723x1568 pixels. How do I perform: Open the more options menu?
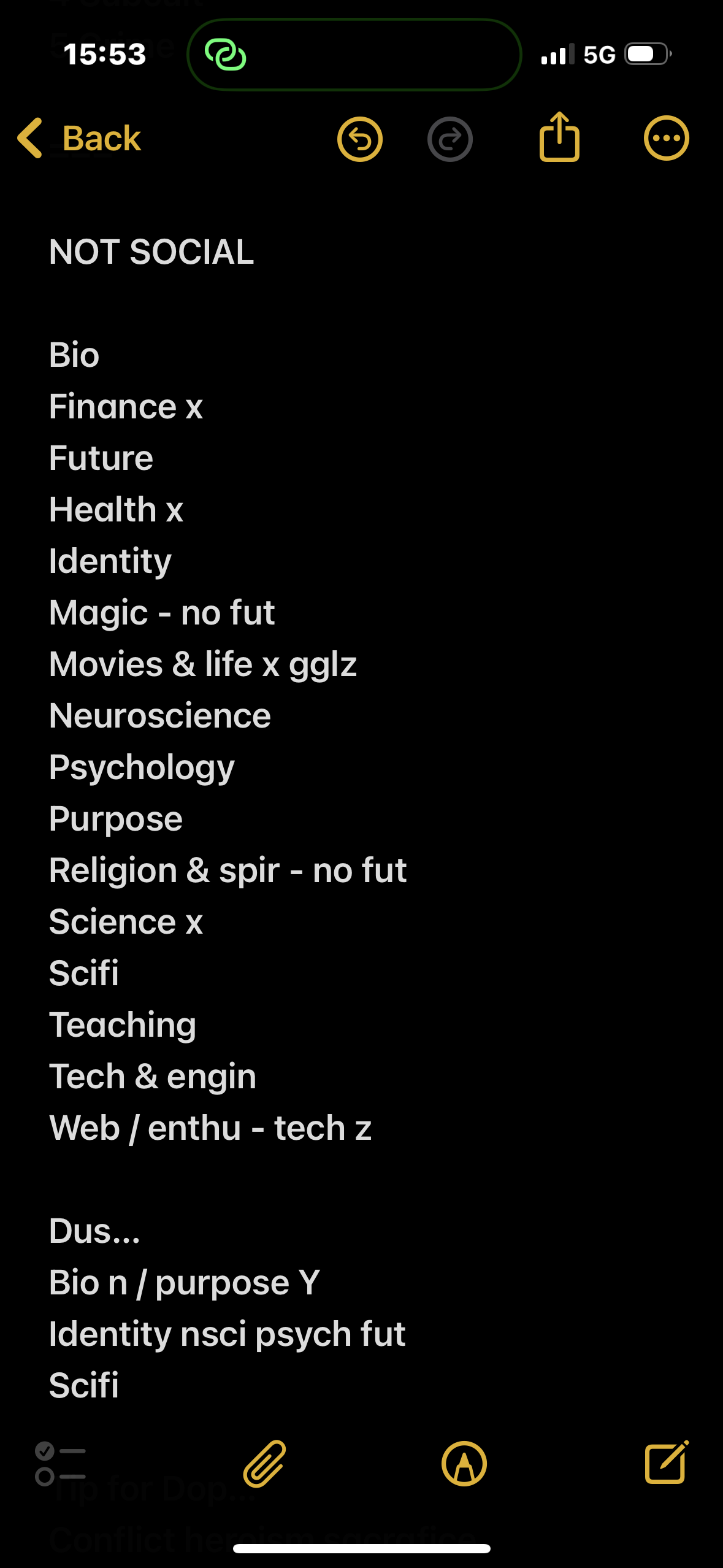coord(666,138)
